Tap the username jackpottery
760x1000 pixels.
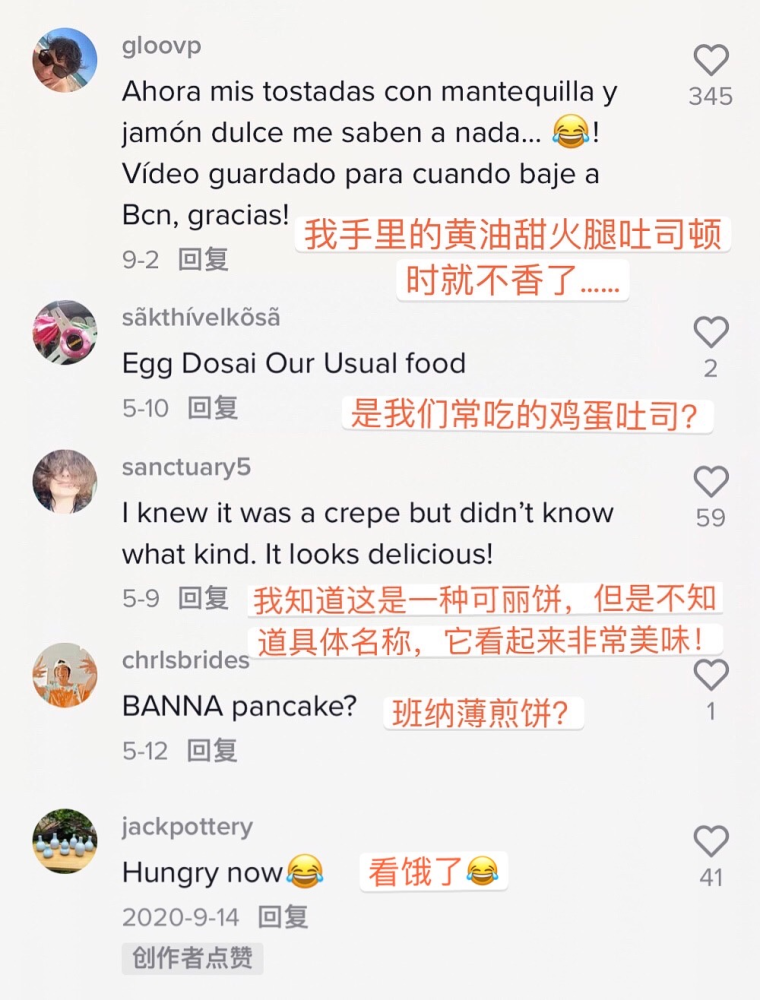point(187,827)
